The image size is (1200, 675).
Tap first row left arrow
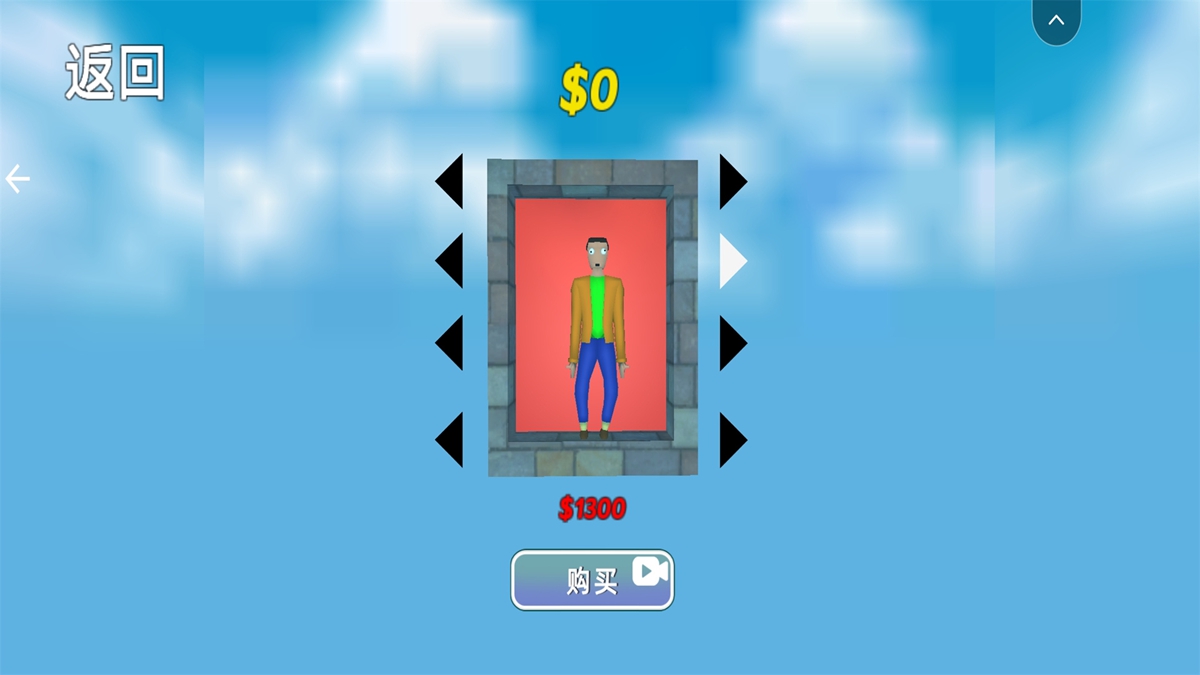[x=451, y=181]
